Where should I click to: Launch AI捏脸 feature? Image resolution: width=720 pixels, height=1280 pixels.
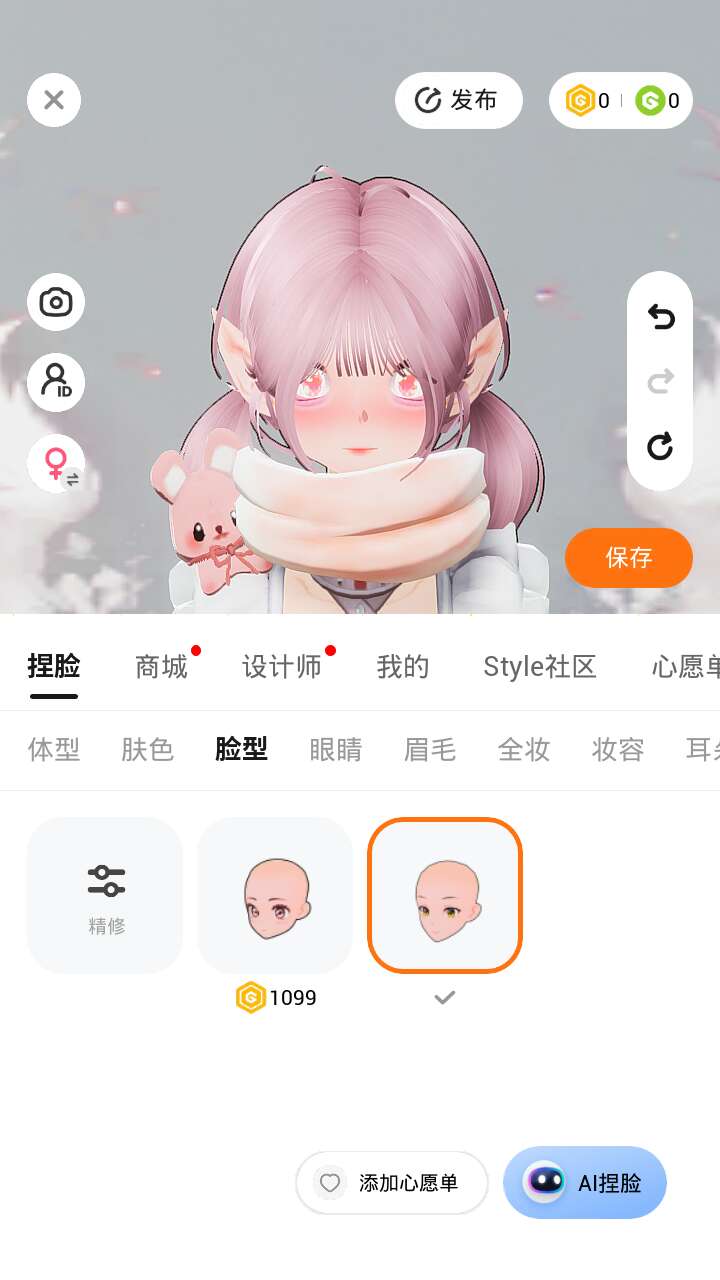[x=585, y=1183]
